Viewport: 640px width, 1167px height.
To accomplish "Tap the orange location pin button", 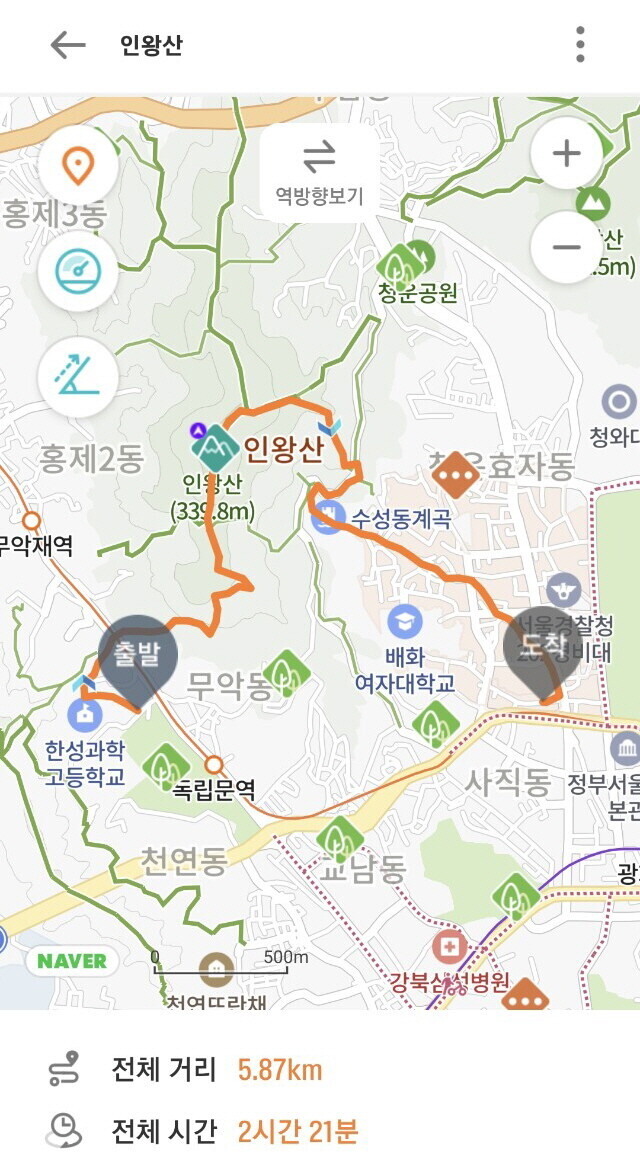I will (x=78, y=165).
